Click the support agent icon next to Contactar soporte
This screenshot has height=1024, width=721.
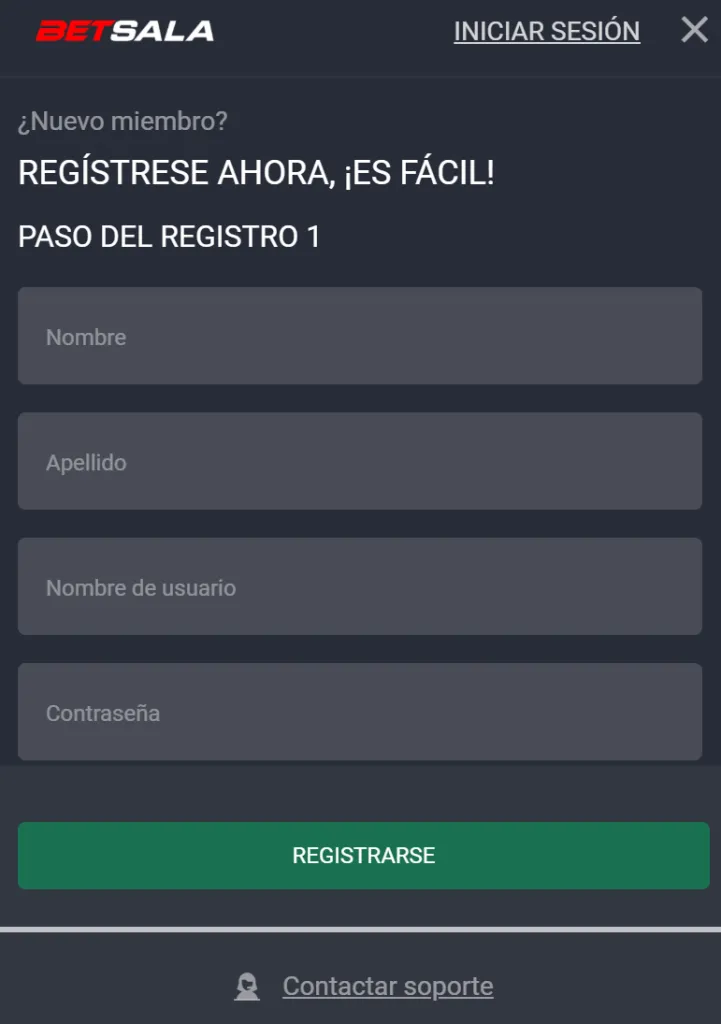[x=246, y=985]
